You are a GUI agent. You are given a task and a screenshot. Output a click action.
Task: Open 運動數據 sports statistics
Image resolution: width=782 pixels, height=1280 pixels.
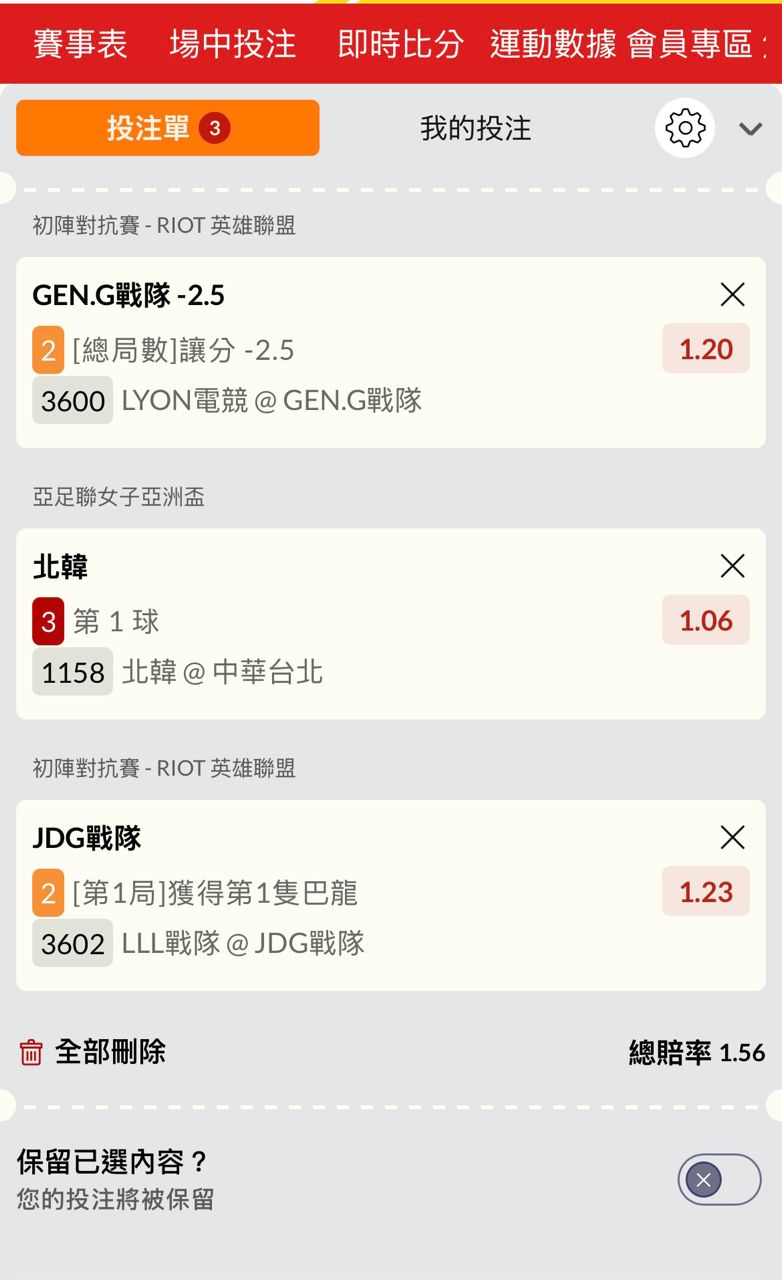pyautogui.click(x=553, y=45)
